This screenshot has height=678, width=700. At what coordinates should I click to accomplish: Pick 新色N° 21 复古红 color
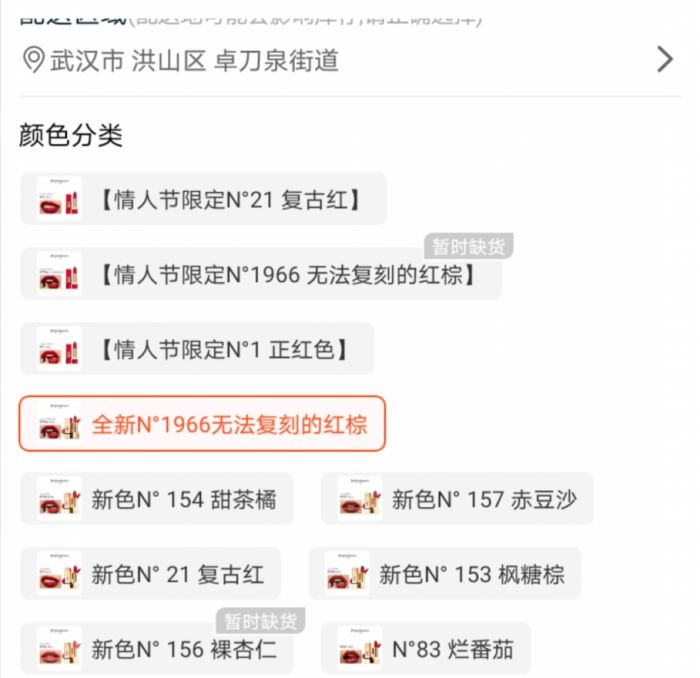[151, 574]
